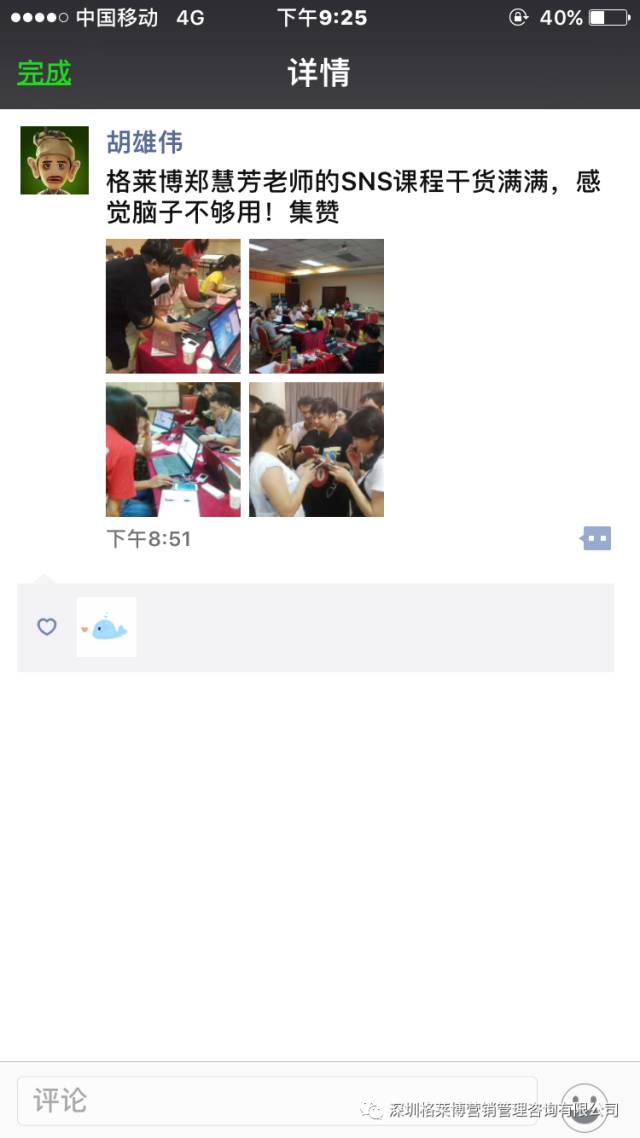Open 胡雄伟's profile avatar
The width and height of the screenshot is (640, 1138).
coord(55,160)
